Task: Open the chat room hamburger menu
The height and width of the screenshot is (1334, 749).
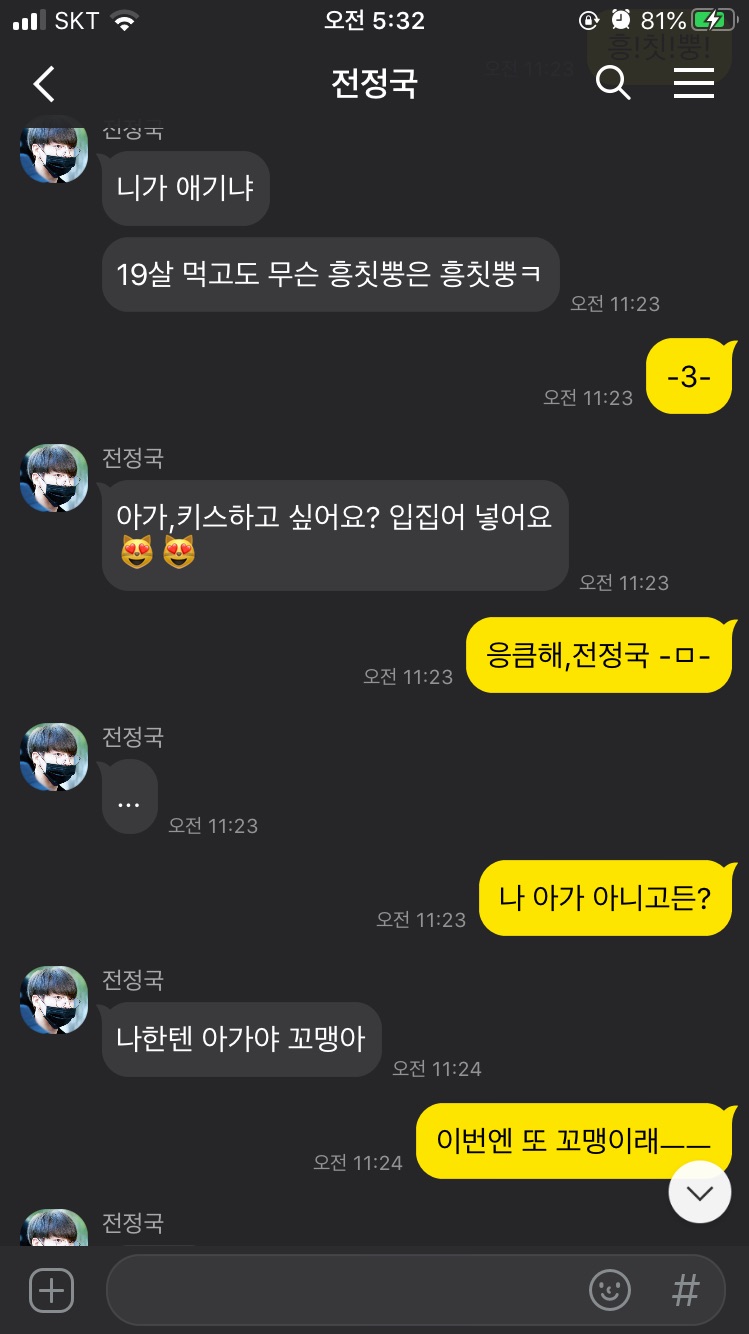Action: pos(693,84)
